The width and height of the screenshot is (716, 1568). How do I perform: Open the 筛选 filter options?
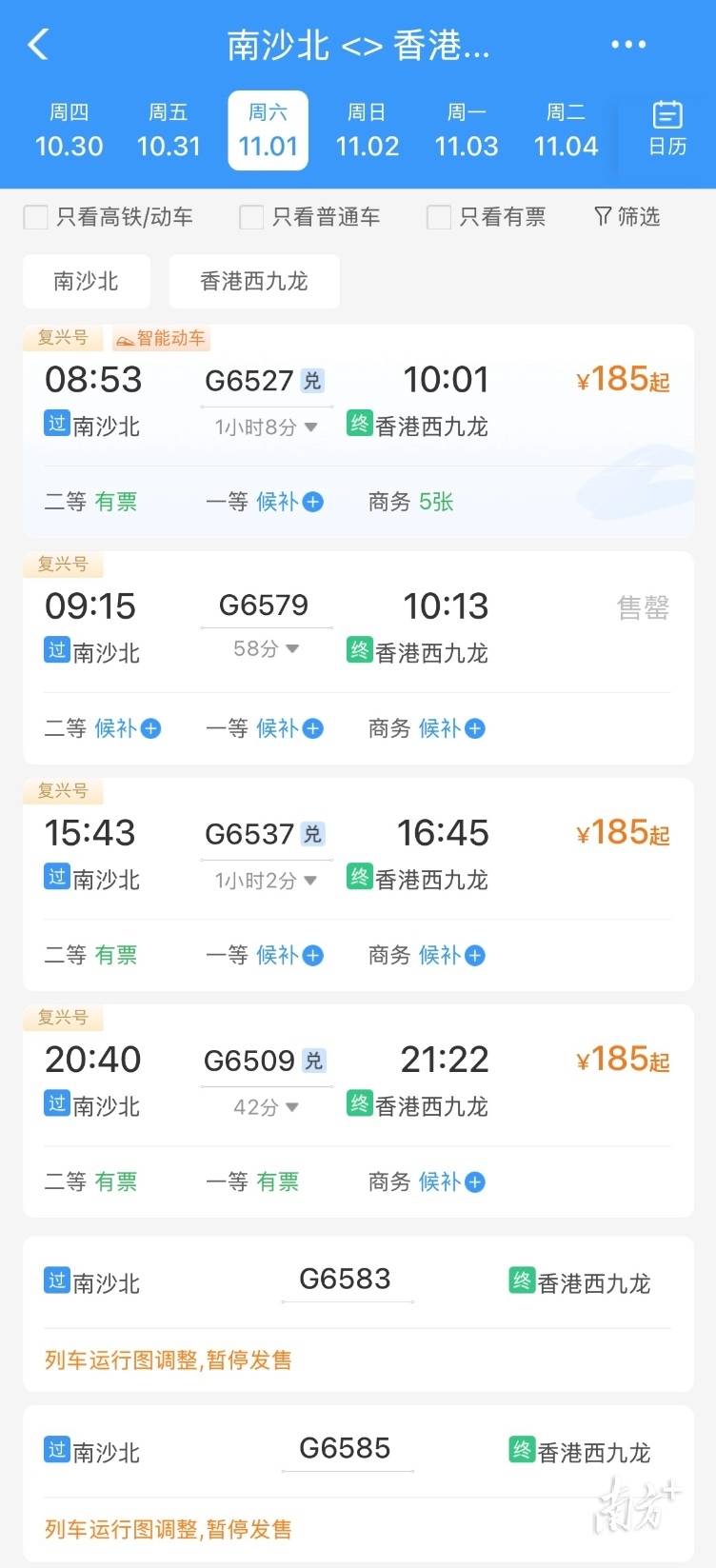pos(626,217)
